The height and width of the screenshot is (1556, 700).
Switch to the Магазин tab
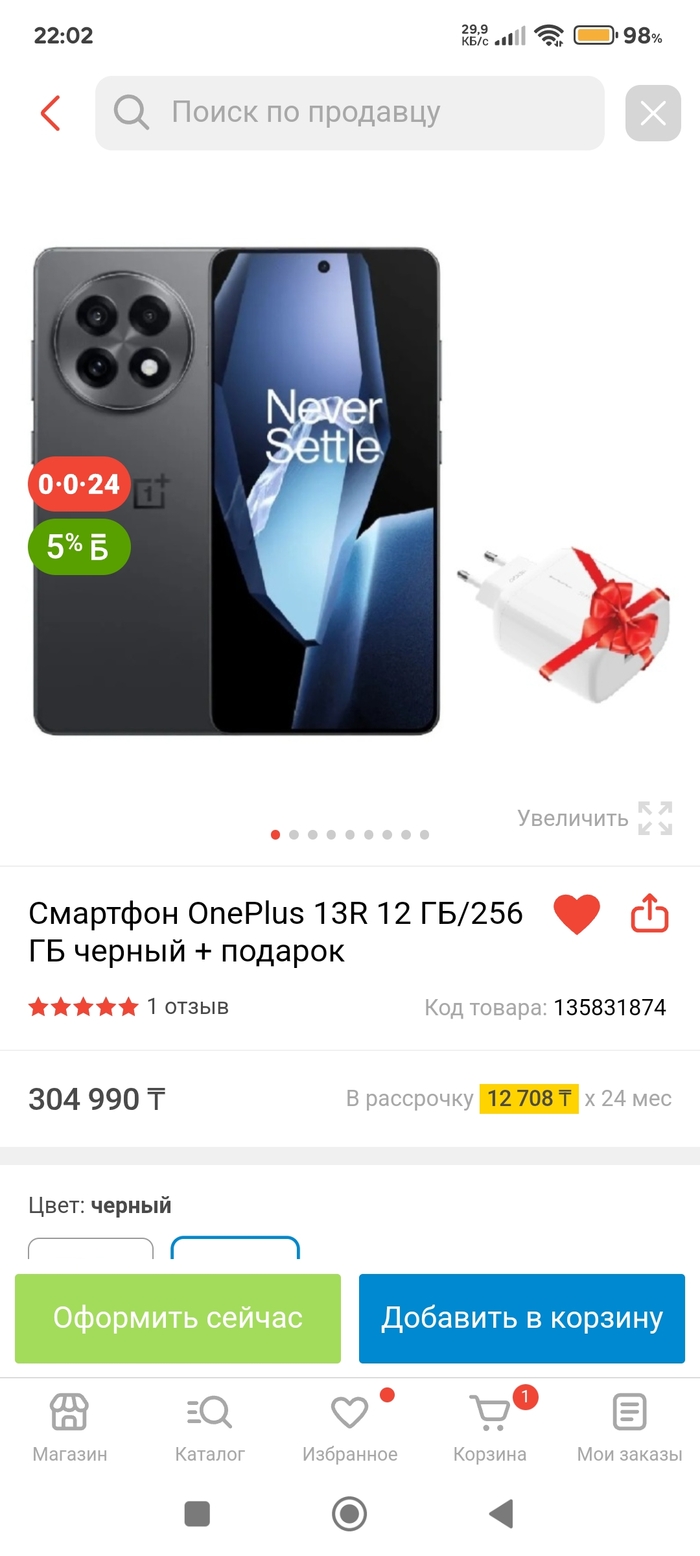69,1427
